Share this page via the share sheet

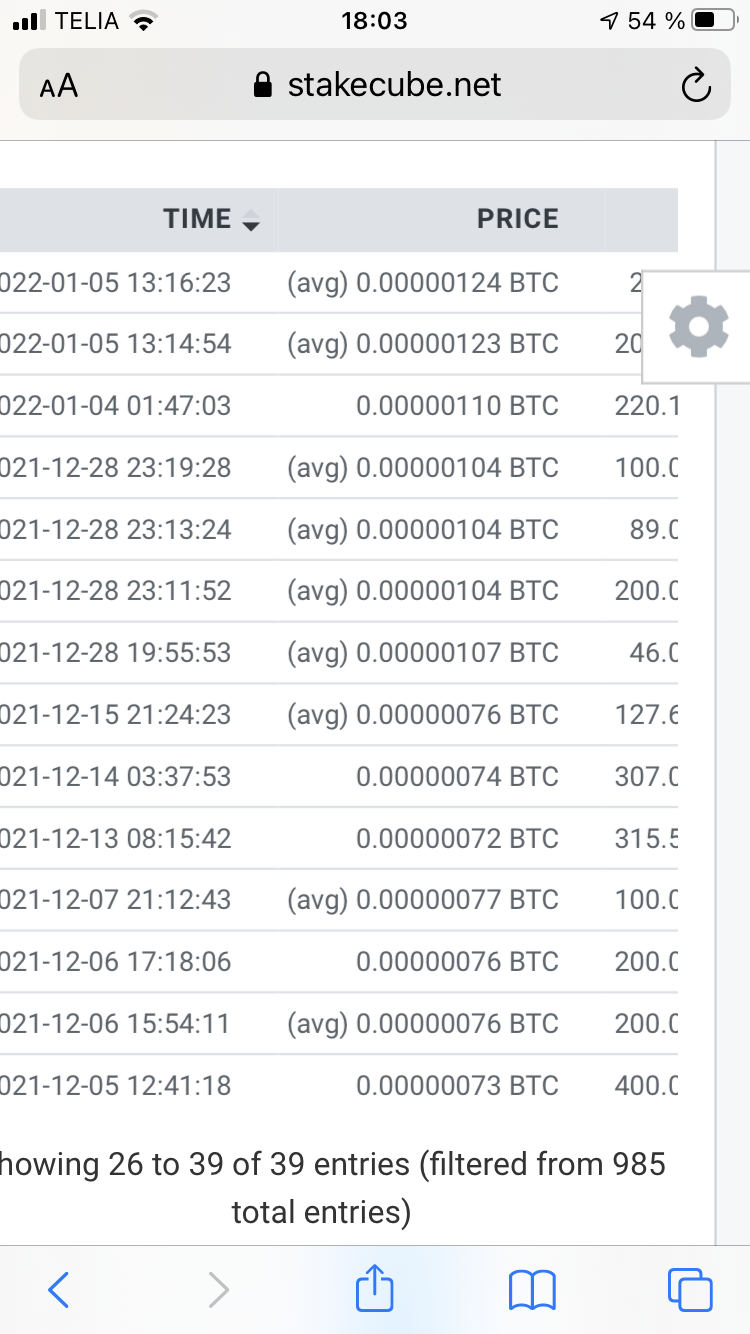coord(375,1288)
